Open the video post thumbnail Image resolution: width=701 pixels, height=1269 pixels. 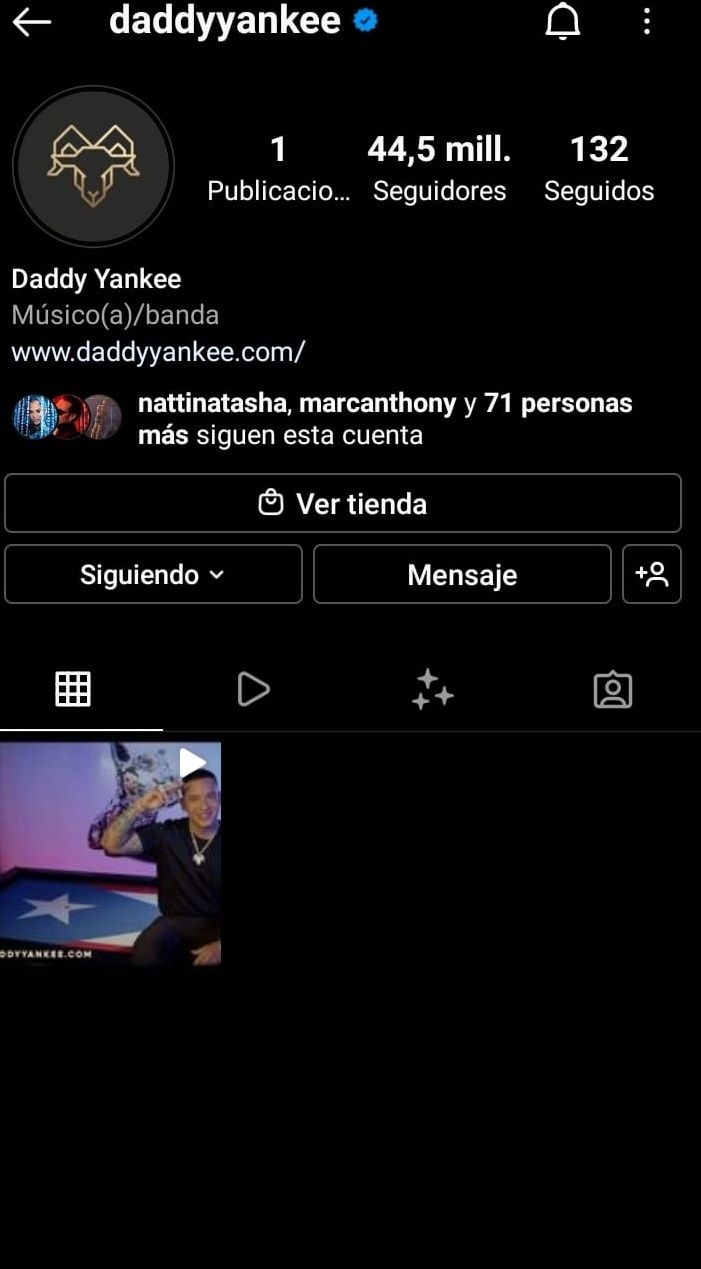pyautogui.click(x=110, y=853)
